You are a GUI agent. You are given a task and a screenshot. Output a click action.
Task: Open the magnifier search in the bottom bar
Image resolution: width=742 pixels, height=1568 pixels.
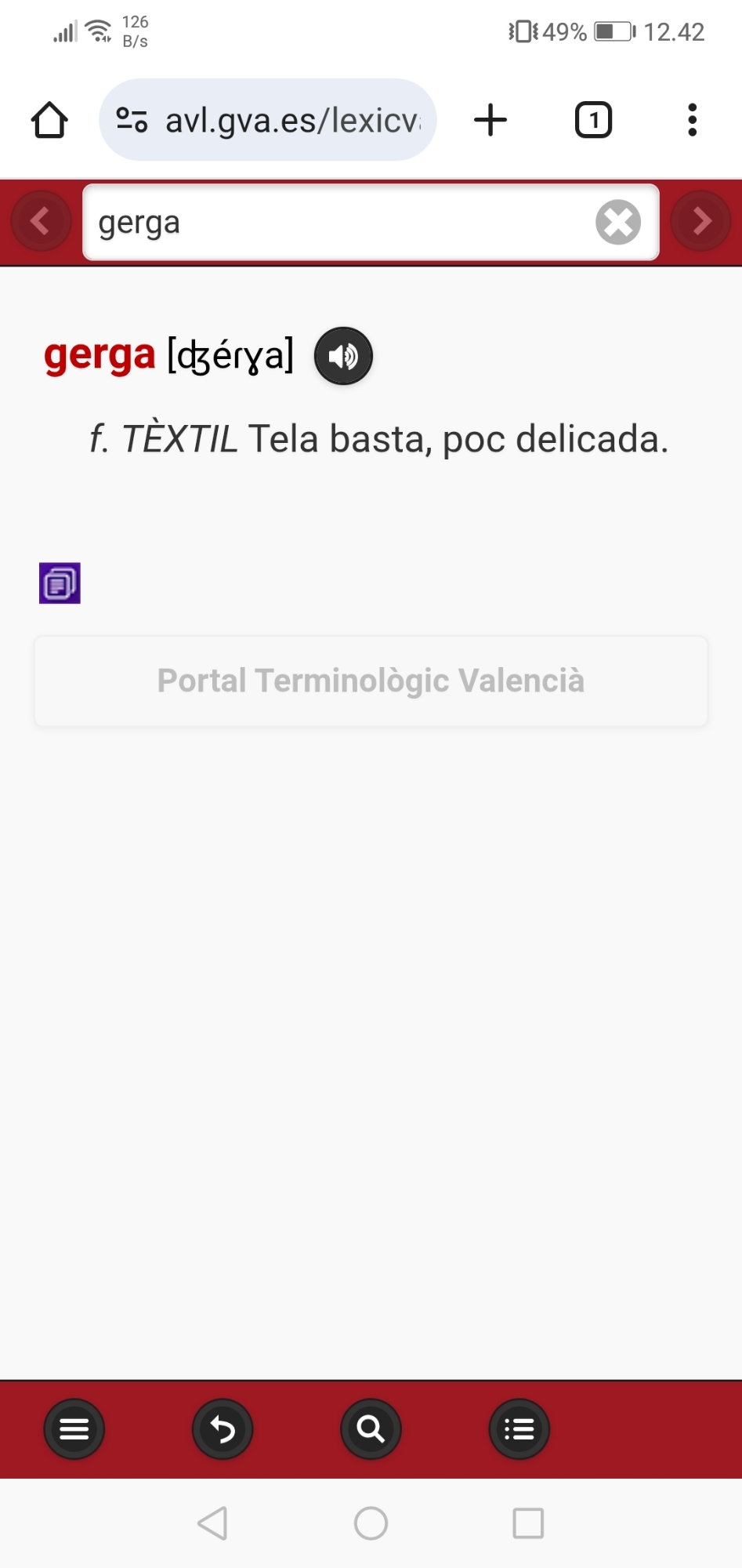[x=371, y=1429]
